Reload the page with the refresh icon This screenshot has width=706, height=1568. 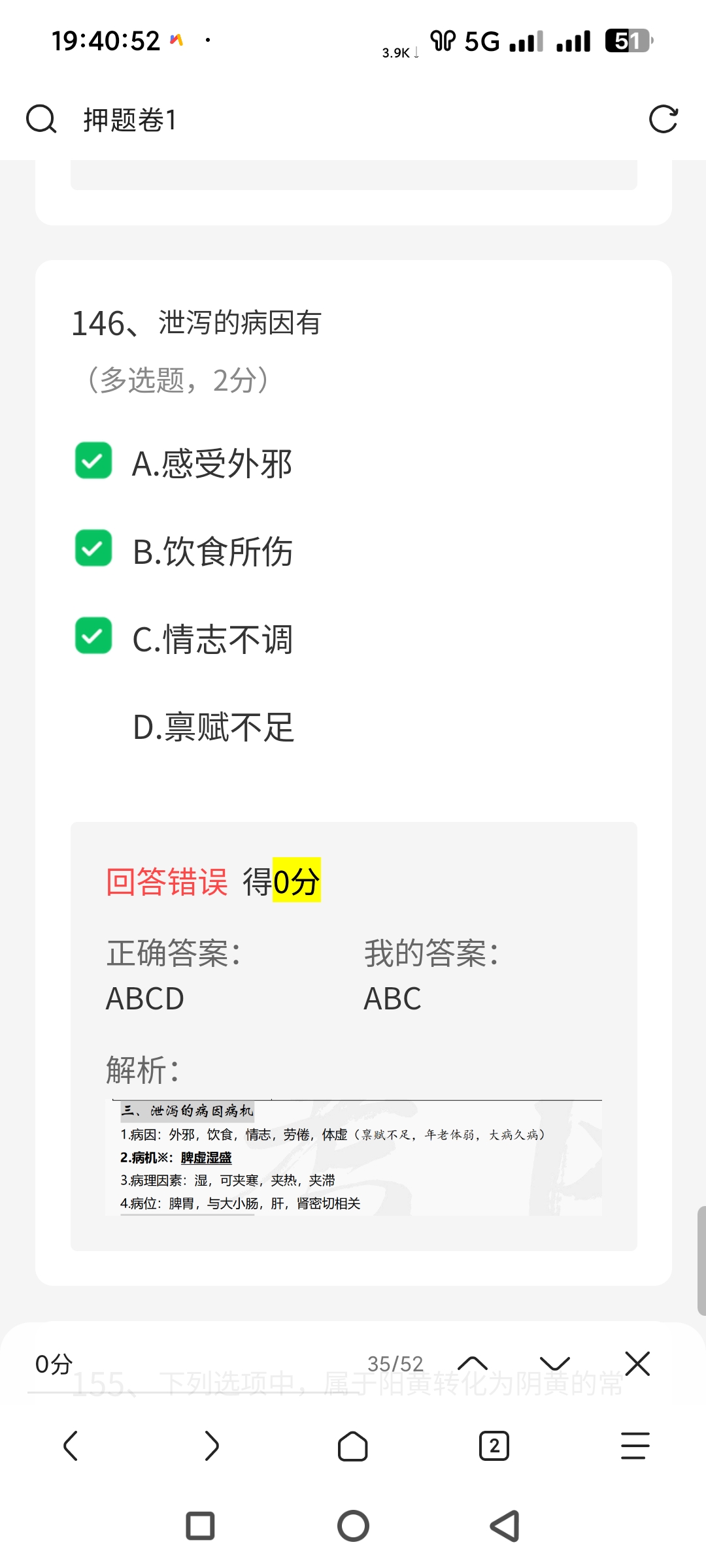coord(663,120)
